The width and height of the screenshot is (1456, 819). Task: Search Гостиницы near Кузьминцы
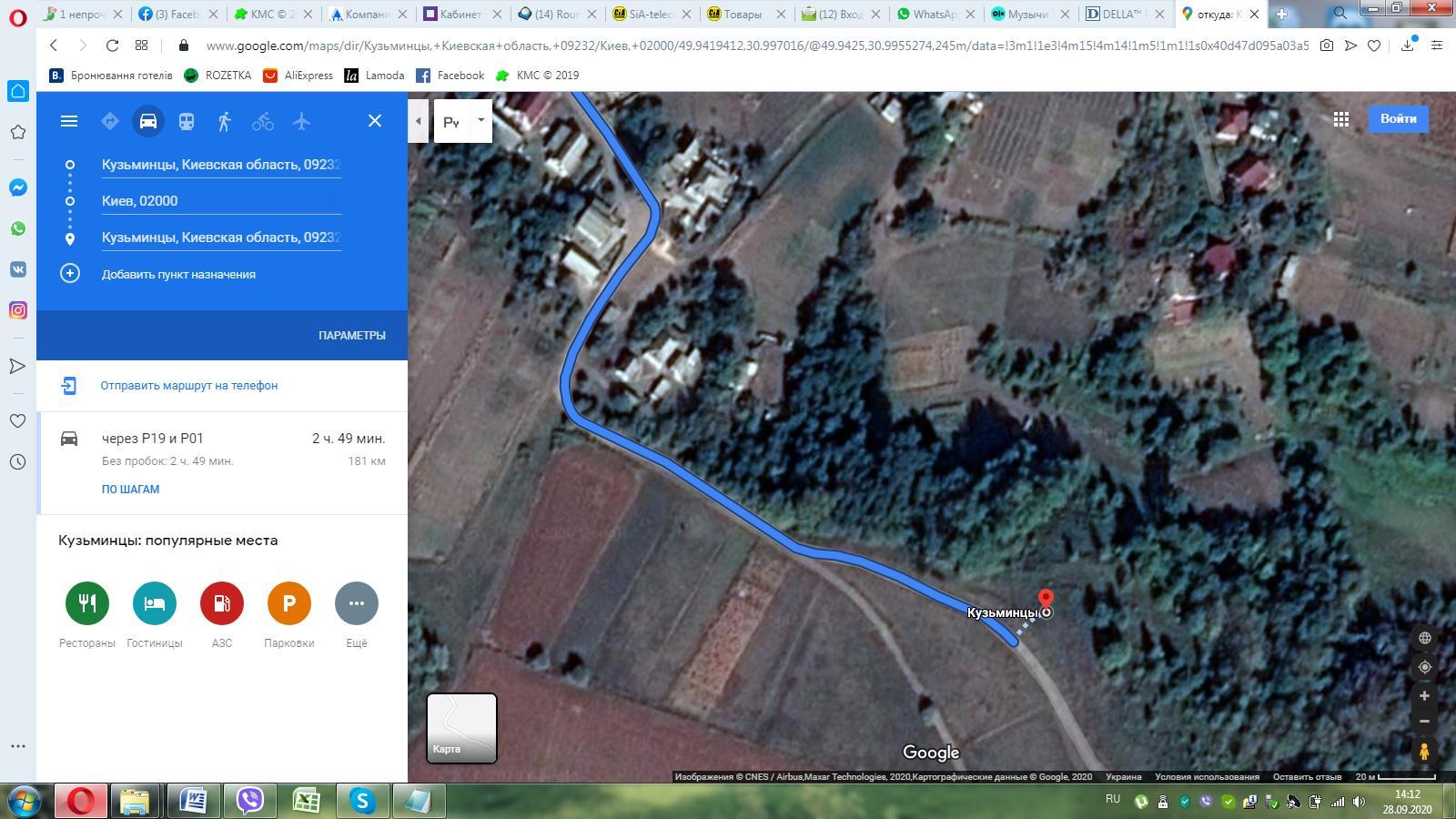[155, 603]
